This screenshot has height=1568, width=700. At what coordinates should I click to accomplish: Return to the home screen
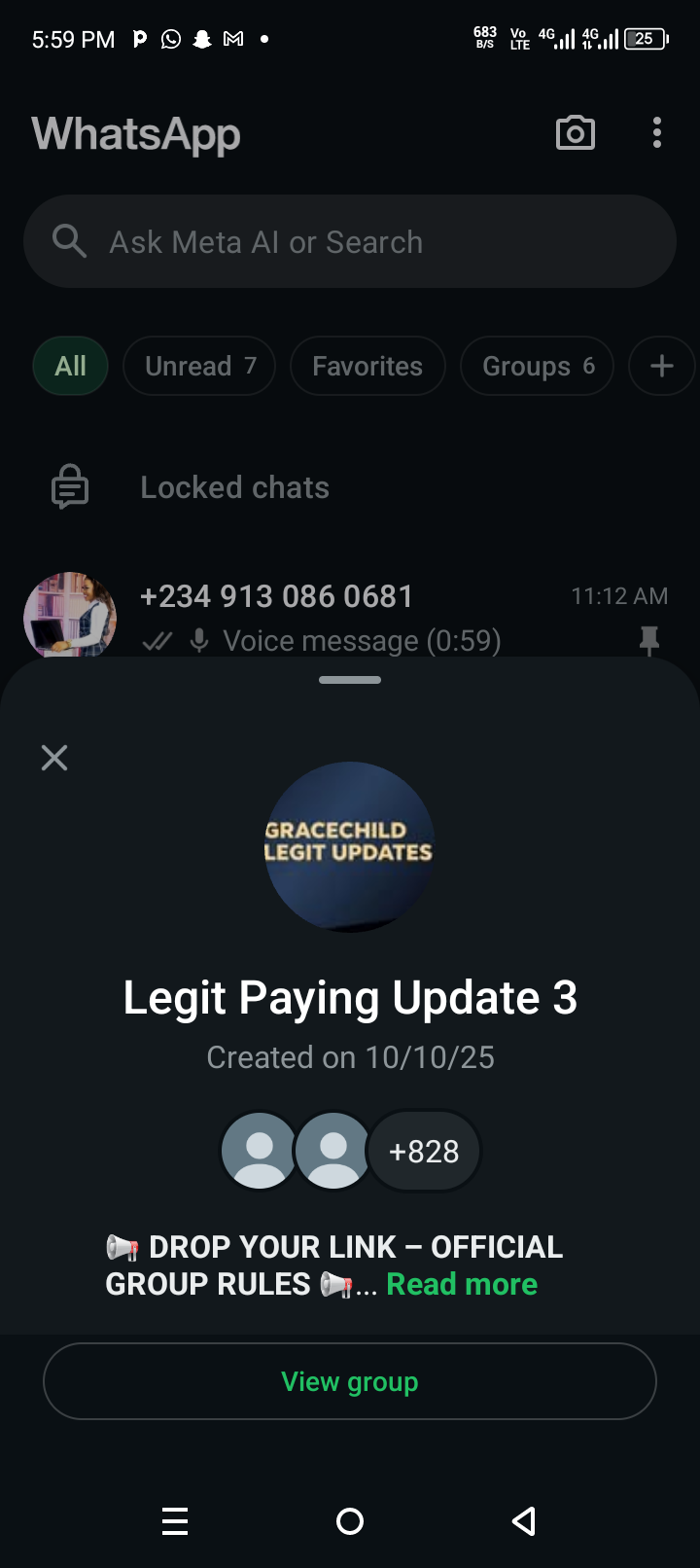tap(350, 1521)
